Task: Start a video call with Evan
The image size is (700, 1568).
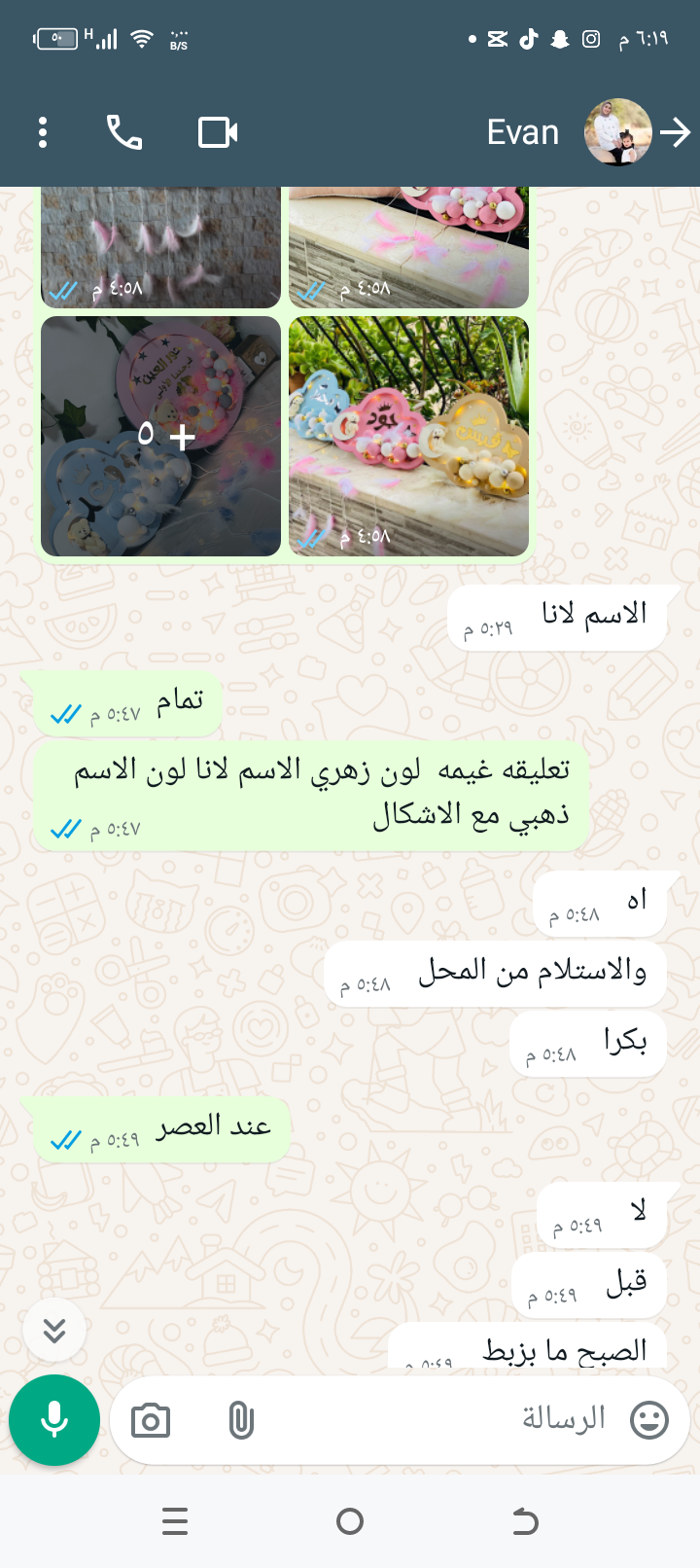Action: (x=218, y=132)
